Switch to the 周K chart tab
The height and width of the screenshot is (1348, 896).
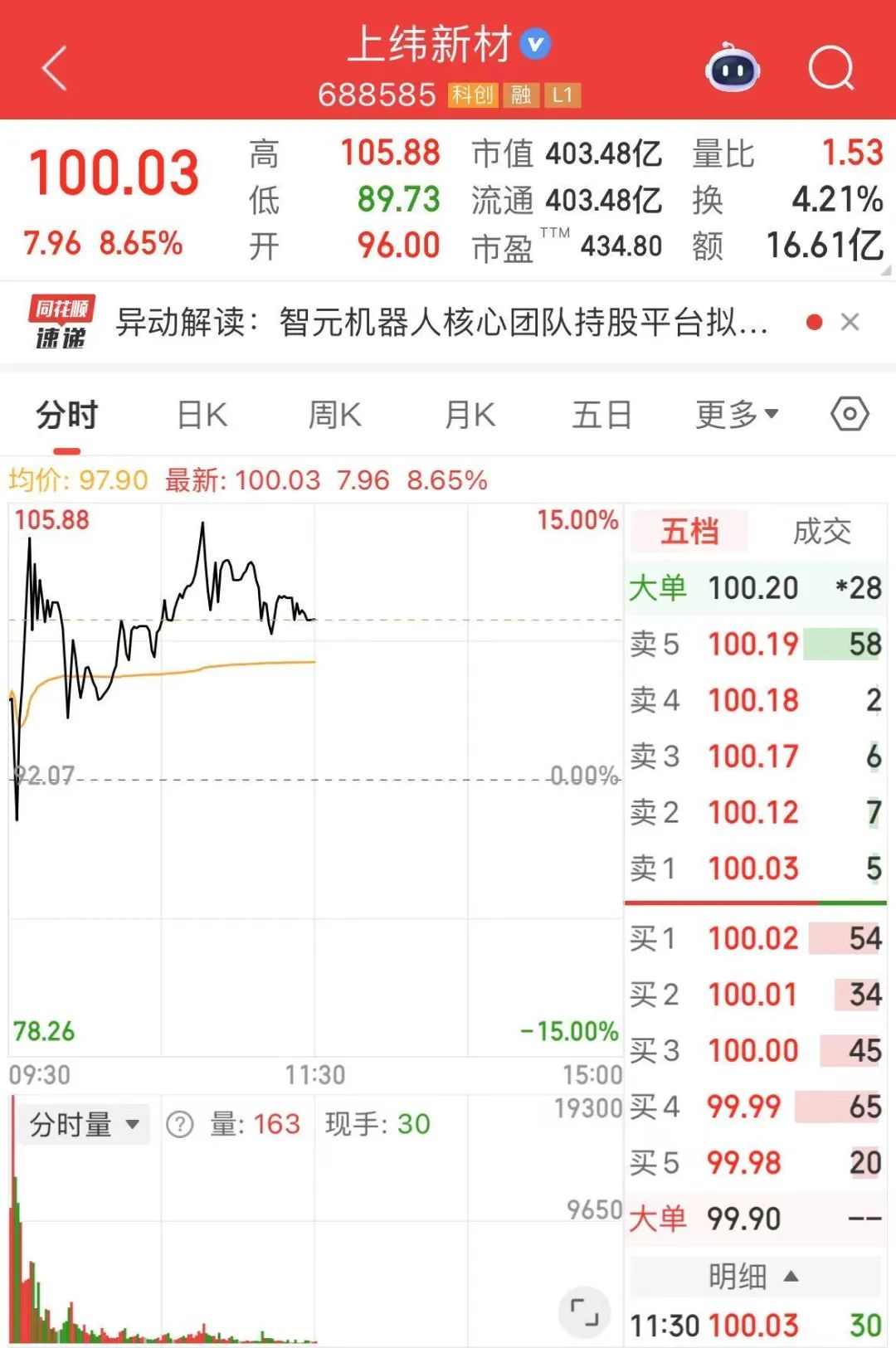click(x=334, y=415)
